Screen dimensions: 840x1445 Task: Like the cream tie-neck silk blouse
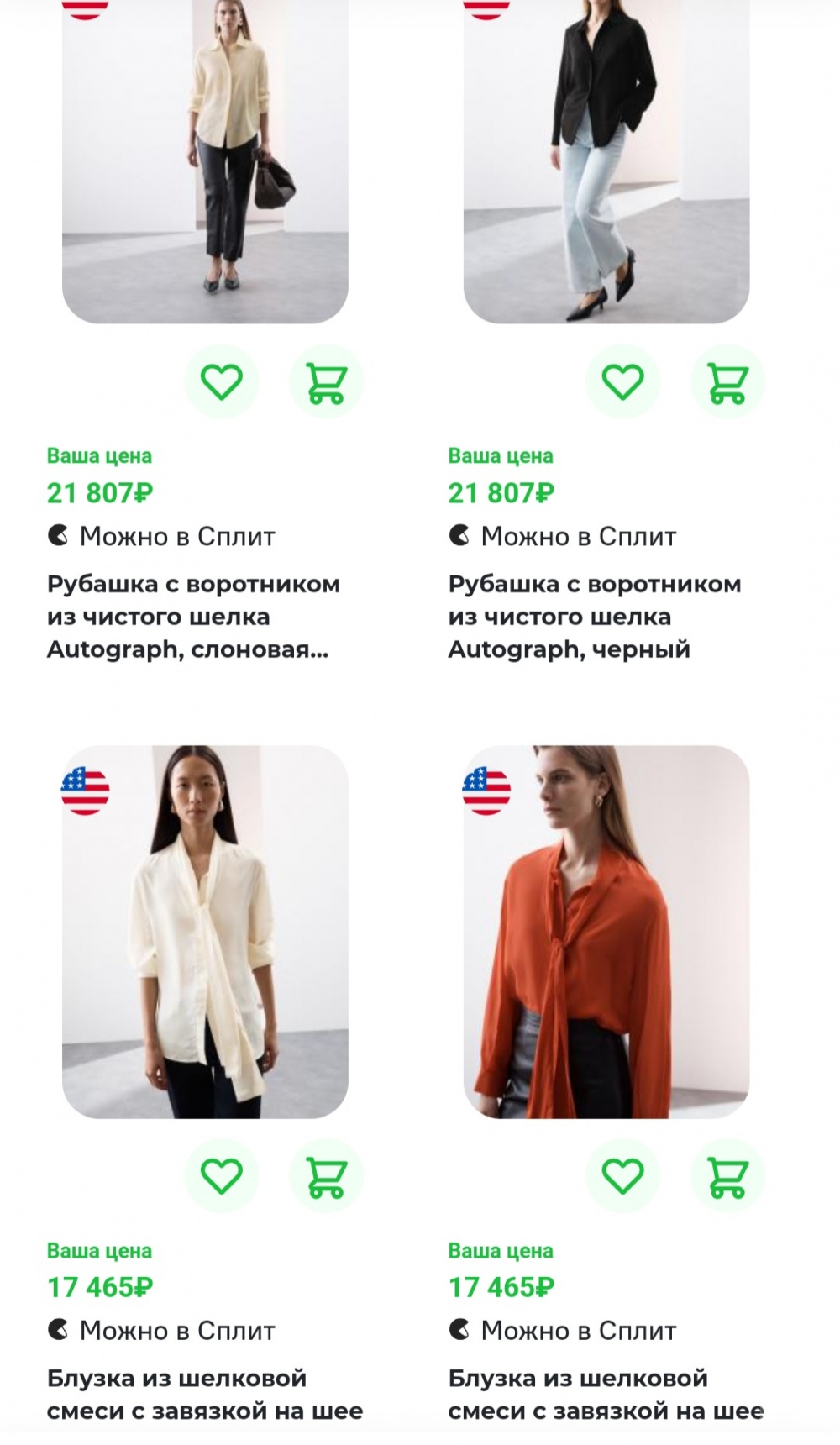pos(222,1175)
